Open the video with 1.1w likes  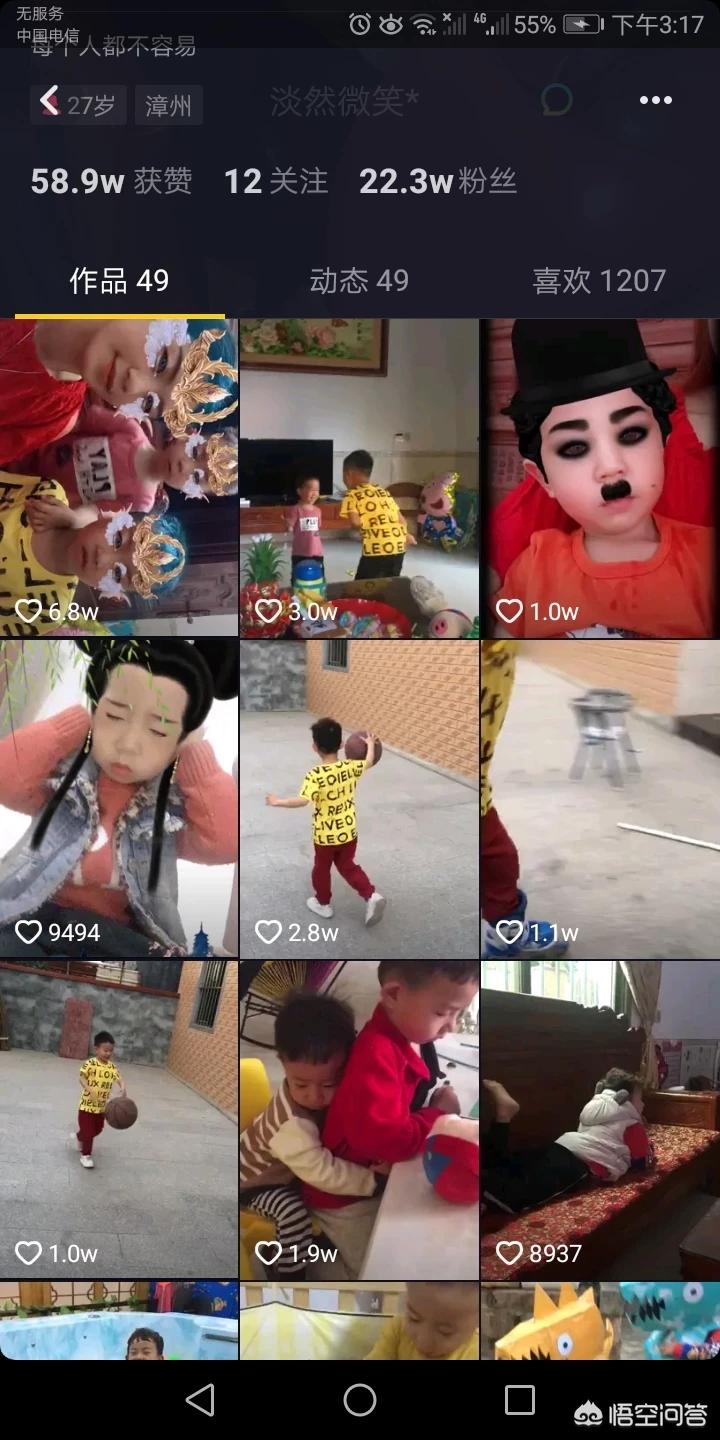(600, 799)
